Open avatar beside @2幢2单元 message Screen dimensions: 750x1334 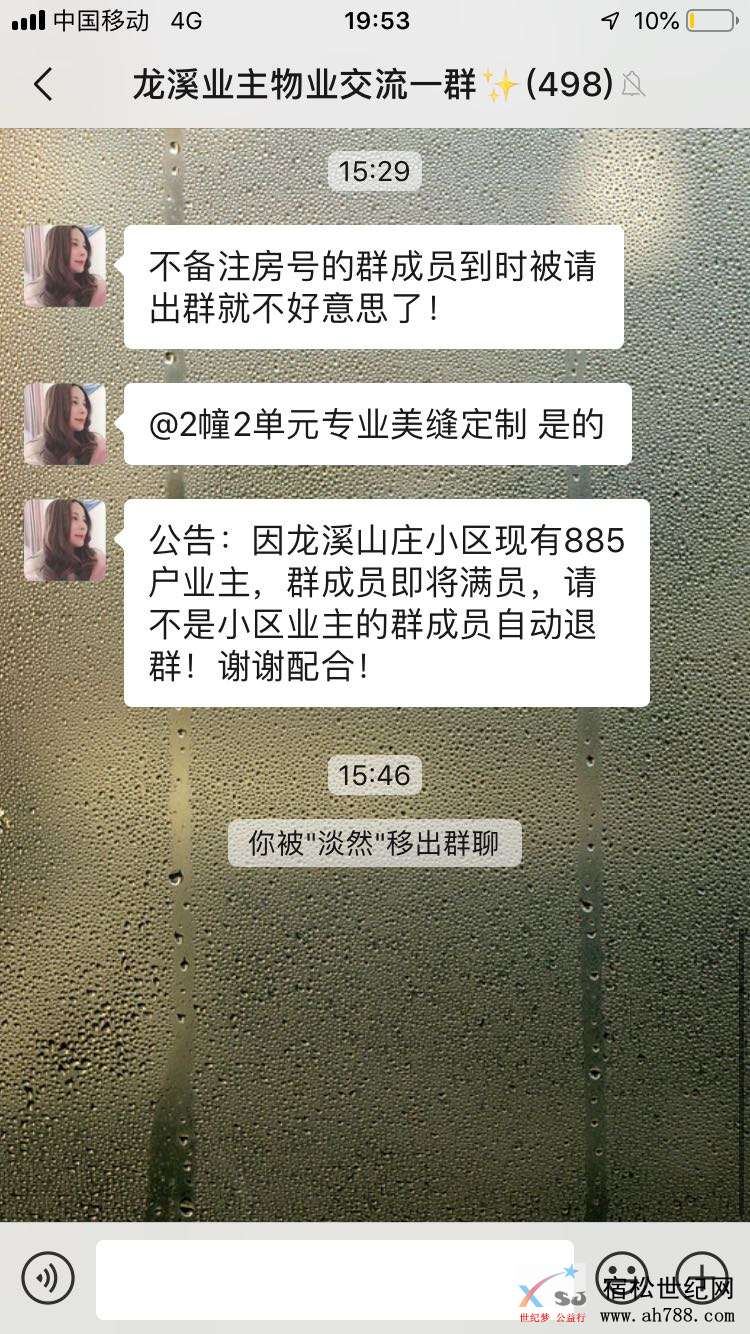coord(65,424)
